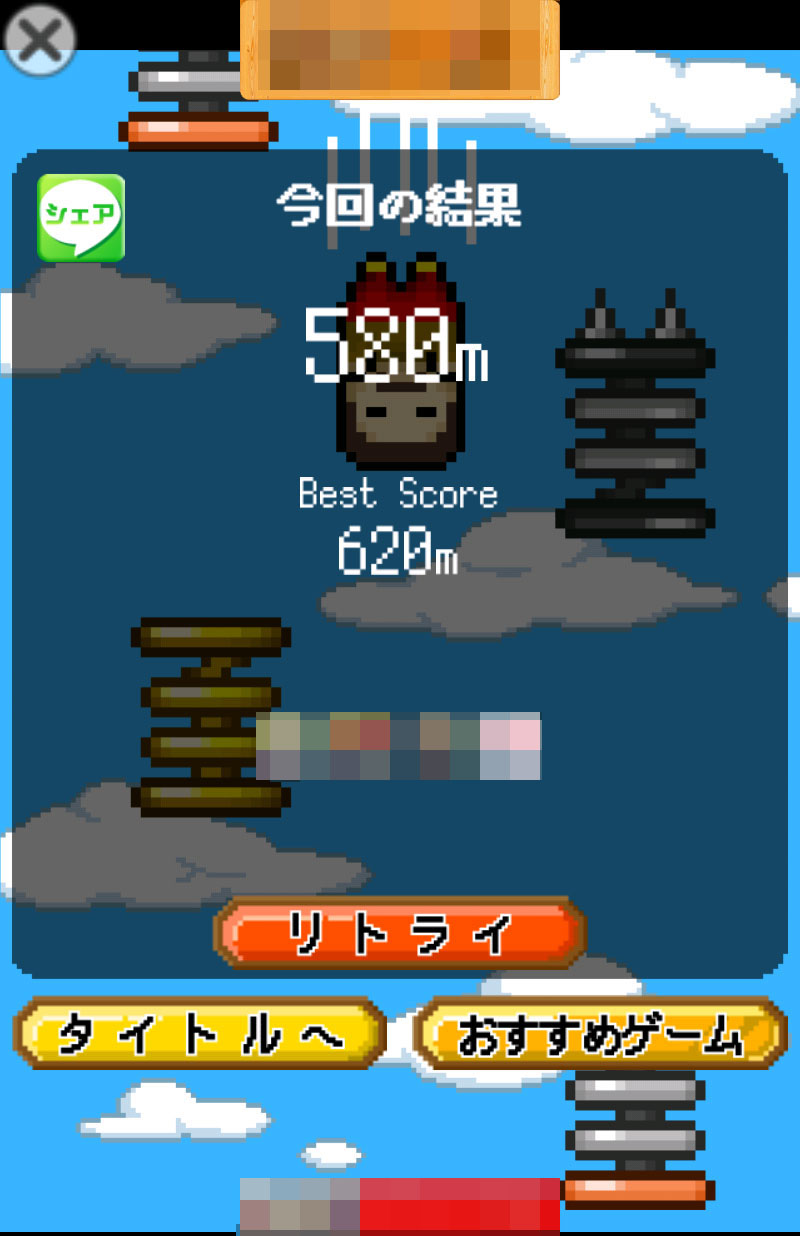Viewport: 800px width, 1236px height.
Task: Open recommended games (おすすめゲーム)
Action: coord(600,1034)
